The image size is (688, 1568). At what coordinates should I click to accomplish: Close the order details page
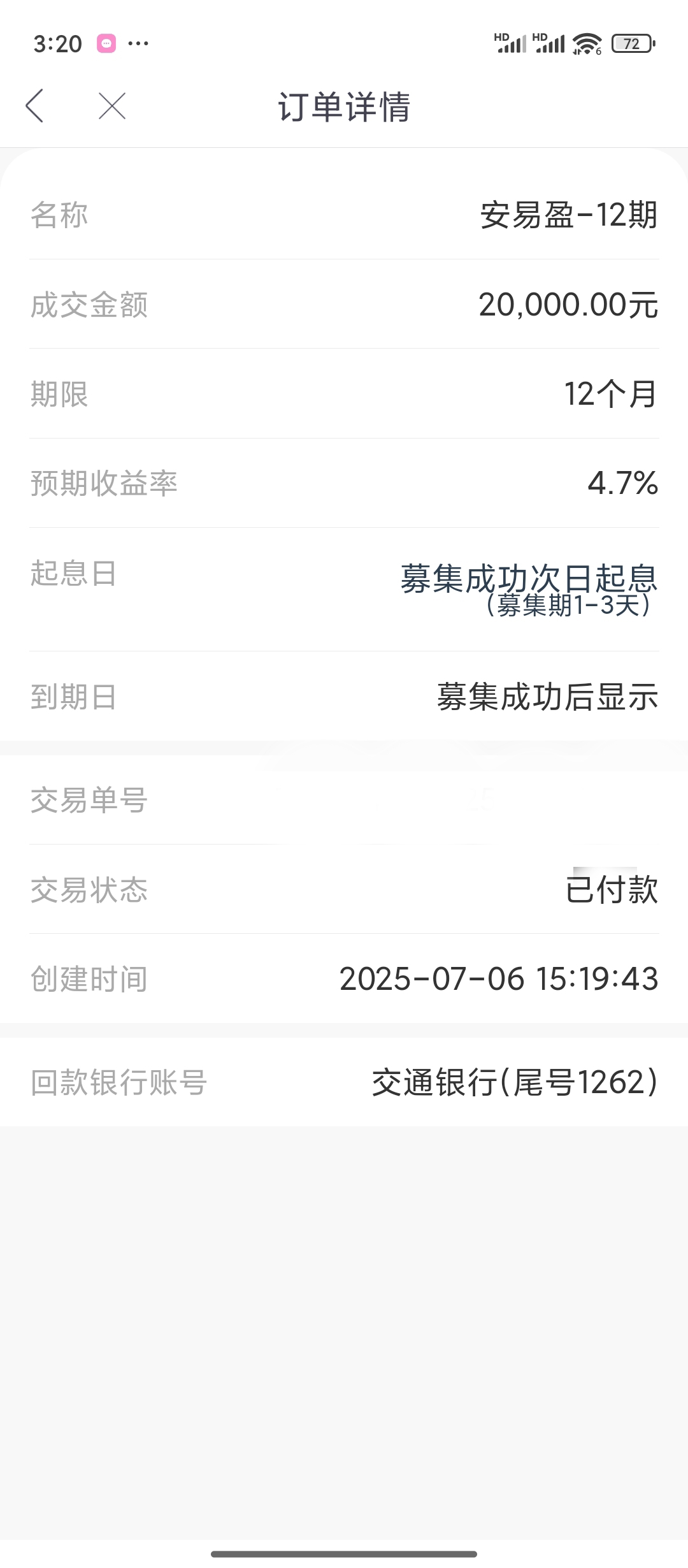coord(112,106)
